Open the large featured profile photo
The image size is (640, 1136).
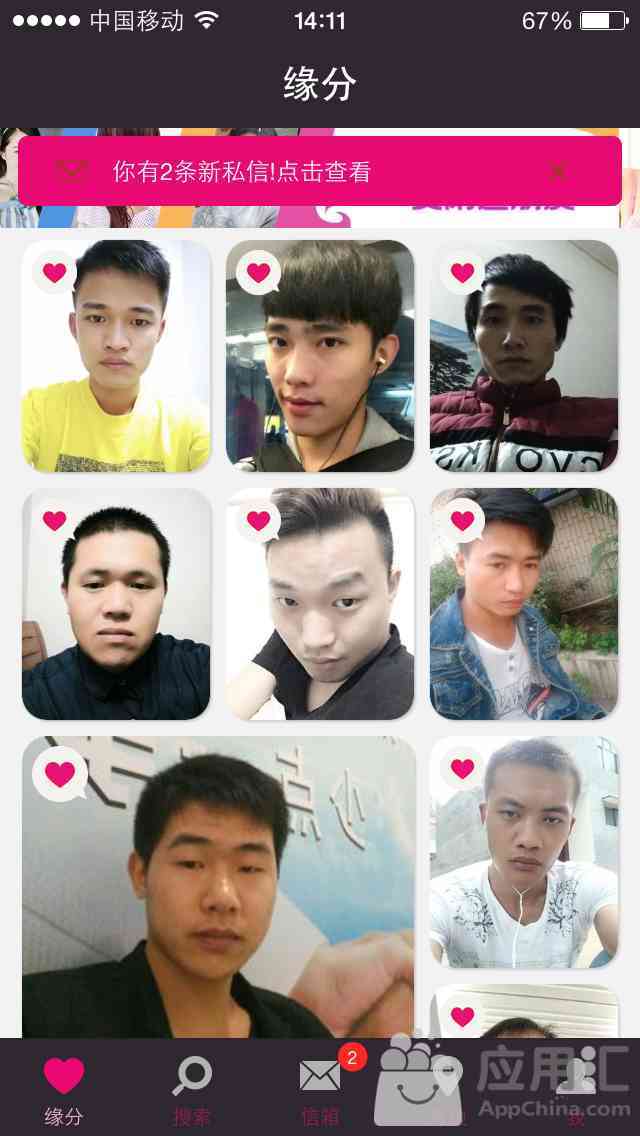(218, 900)
